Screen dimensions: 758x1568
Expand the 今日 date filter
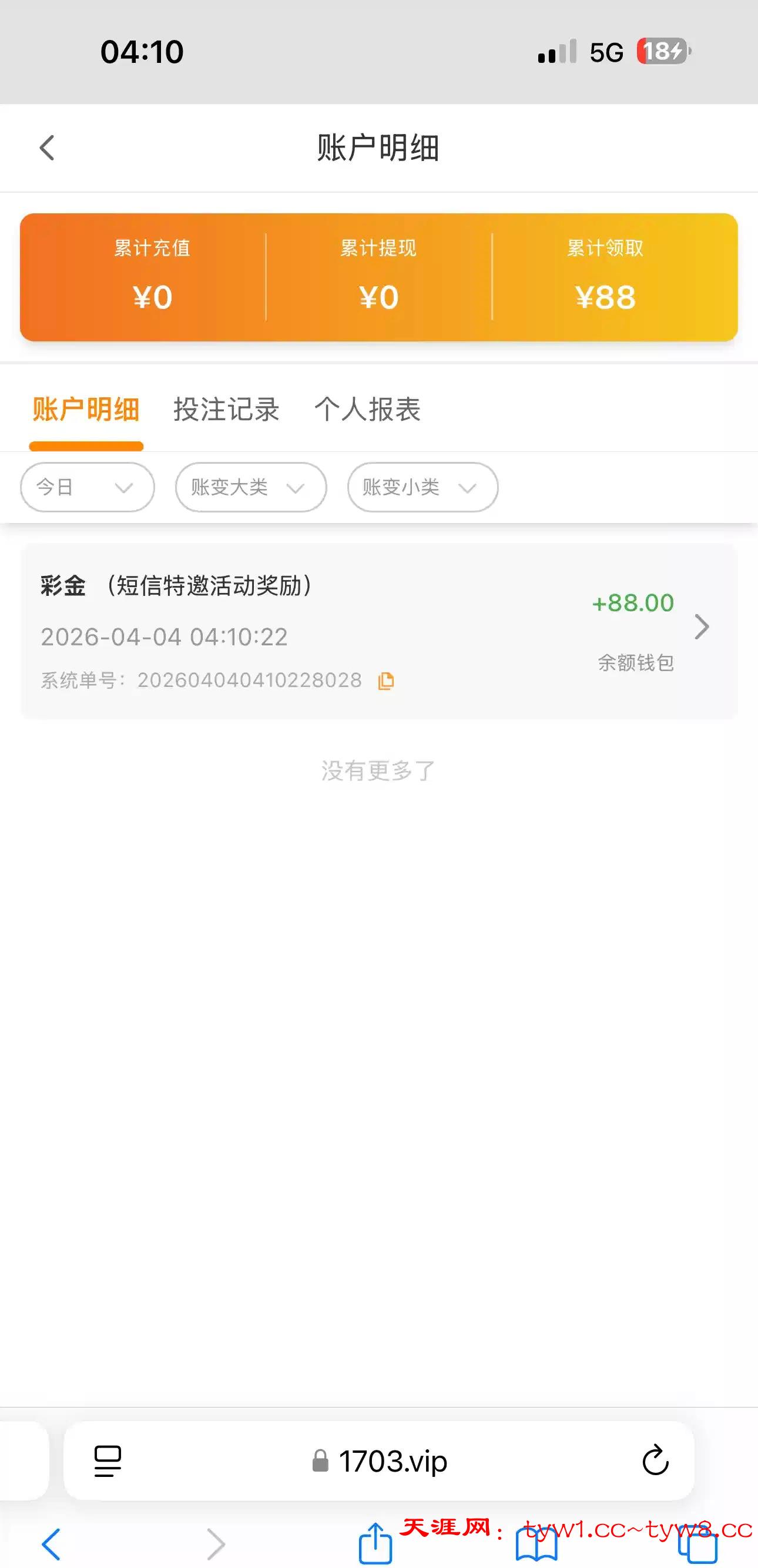pos(87,487)
